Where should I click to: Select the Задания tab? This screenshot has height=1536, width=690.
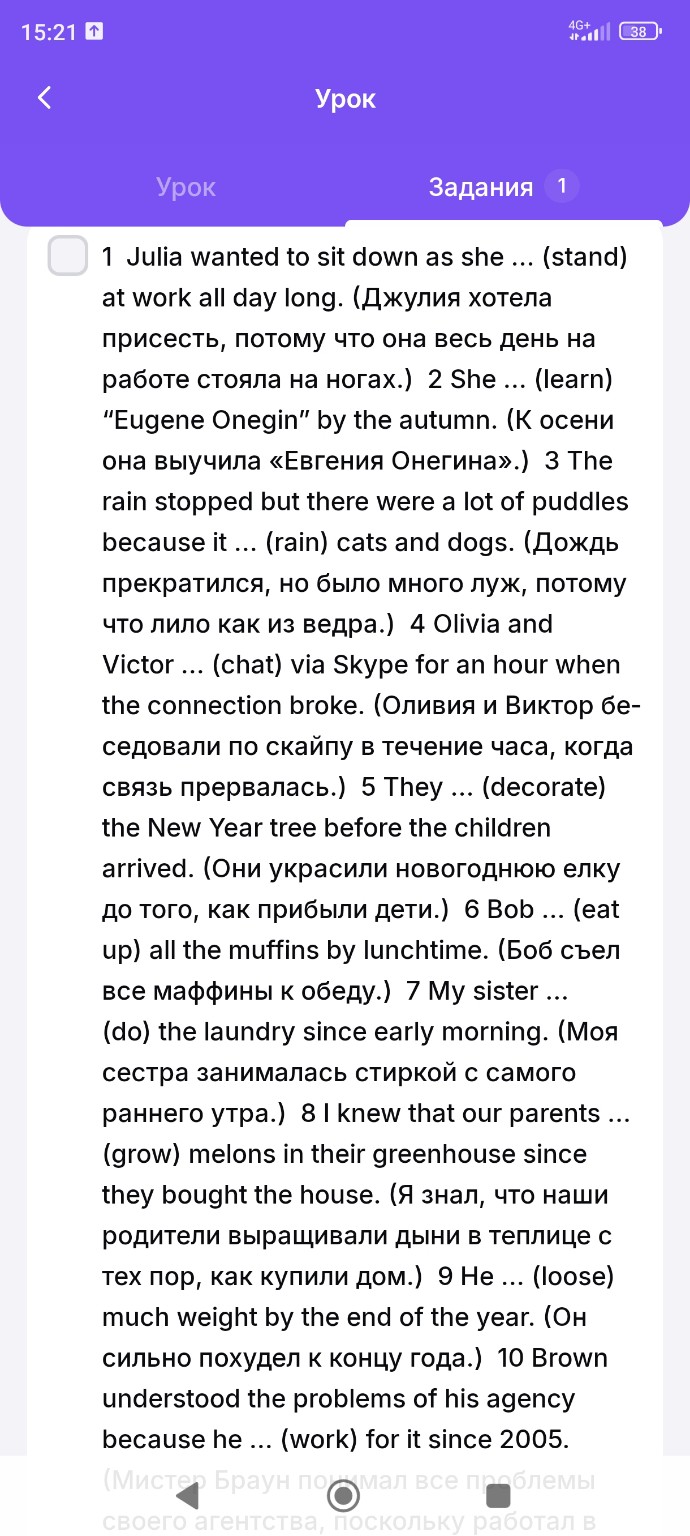(x=481, y=187)
